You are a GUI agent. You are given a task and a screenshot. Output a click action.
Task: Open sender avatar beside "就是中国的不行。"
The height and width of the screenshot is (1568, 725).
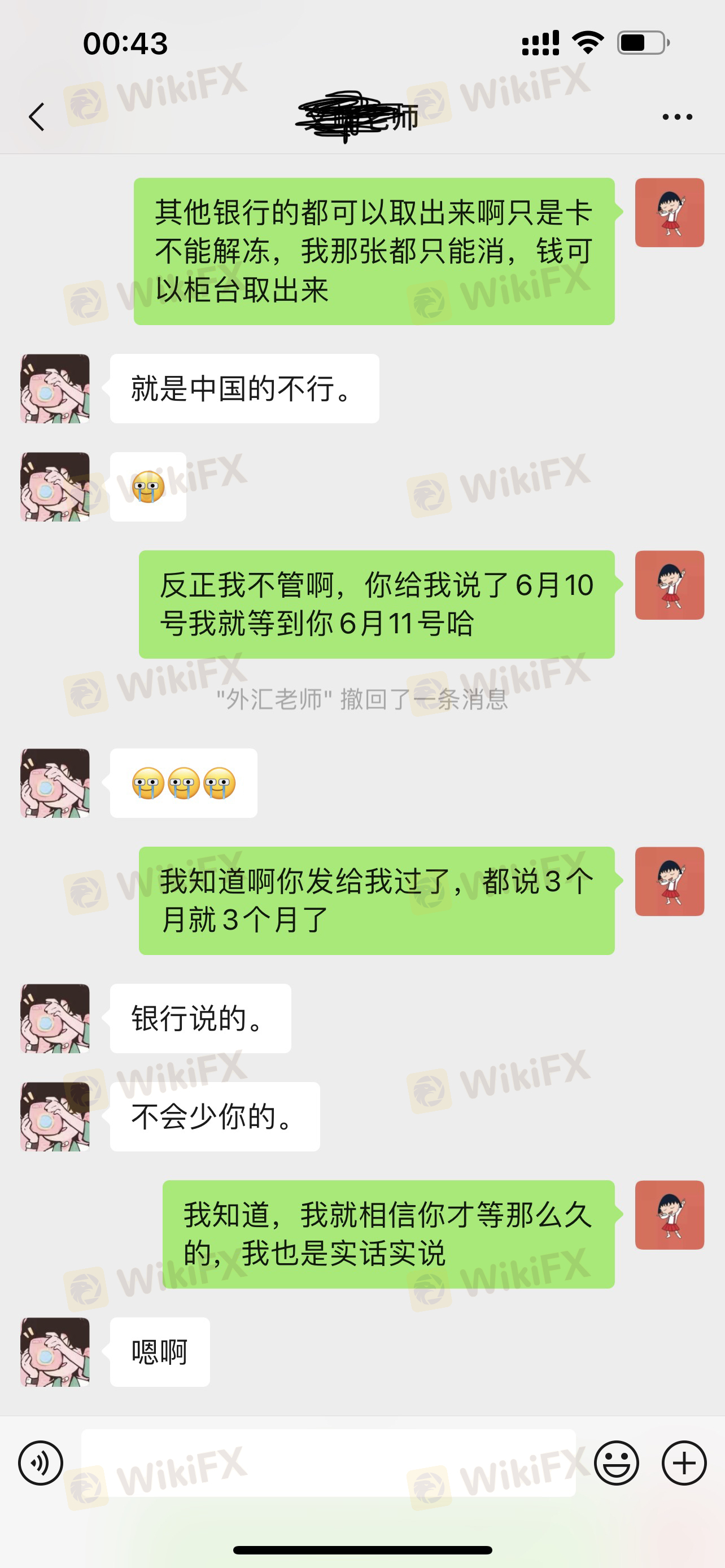[55, 388]
